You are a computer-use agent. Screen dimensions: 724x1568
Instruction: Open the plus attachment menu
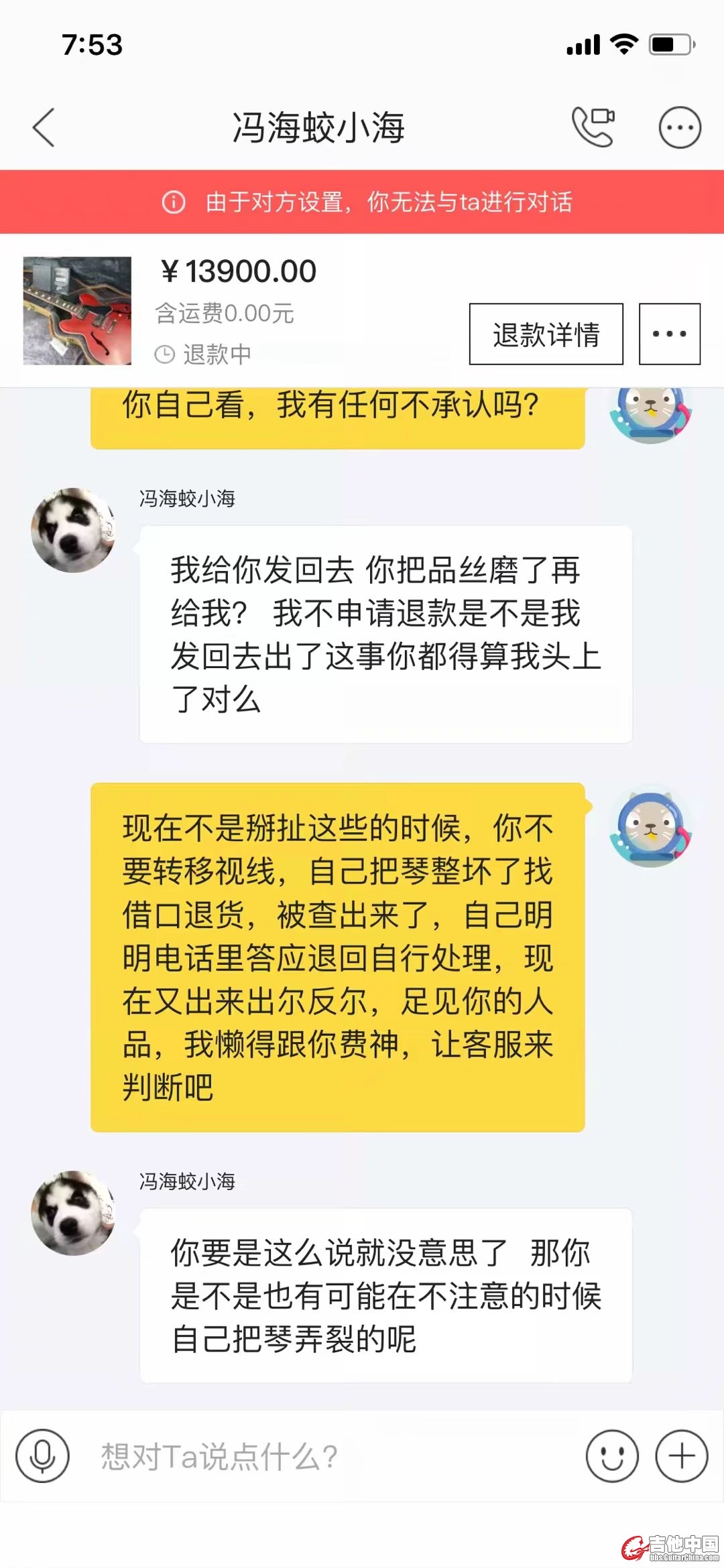pyautogui.click(x=681, y=1455)
